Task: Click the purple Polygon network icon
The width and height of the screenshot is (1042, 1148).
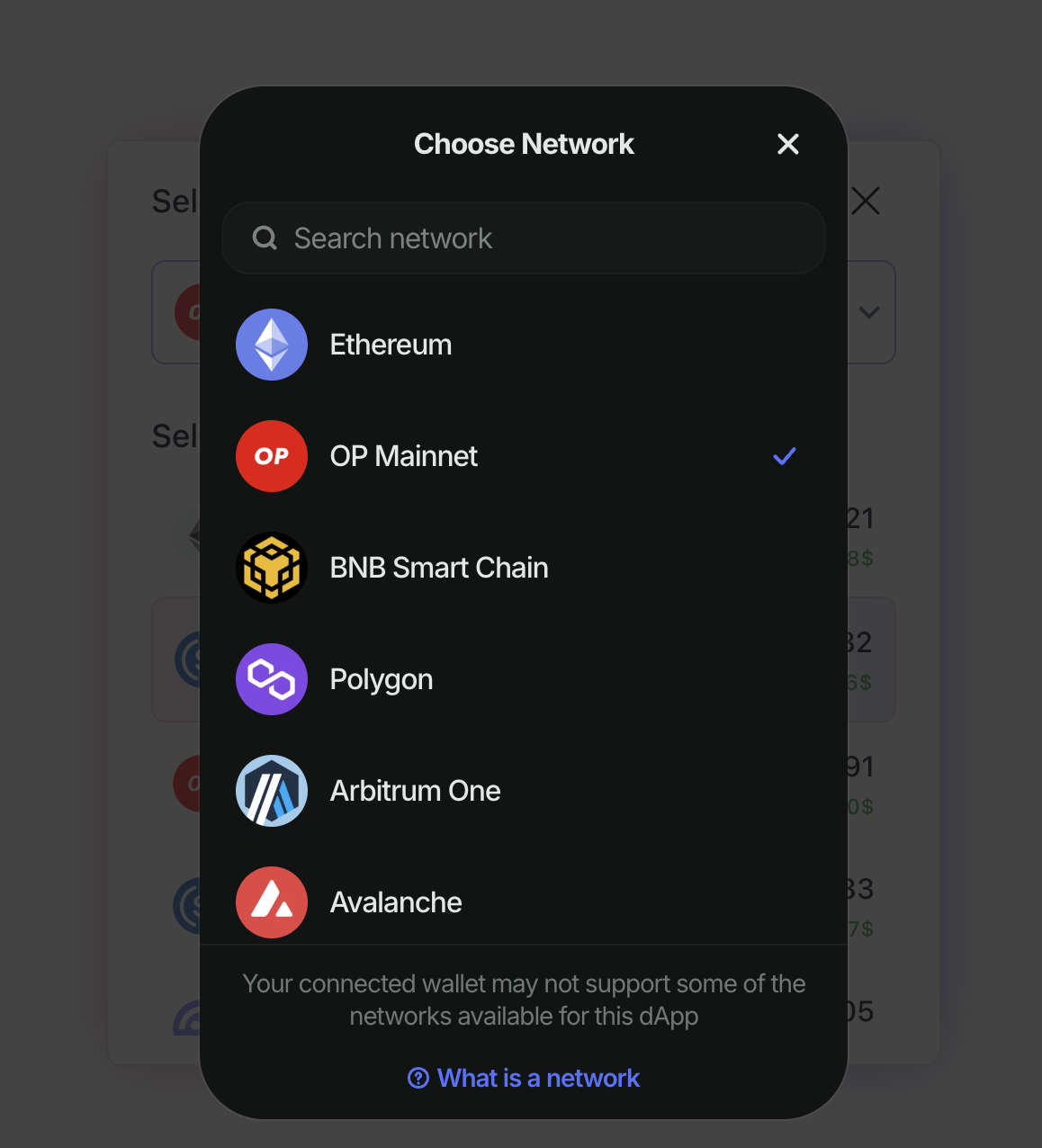Action: [271, 679]
